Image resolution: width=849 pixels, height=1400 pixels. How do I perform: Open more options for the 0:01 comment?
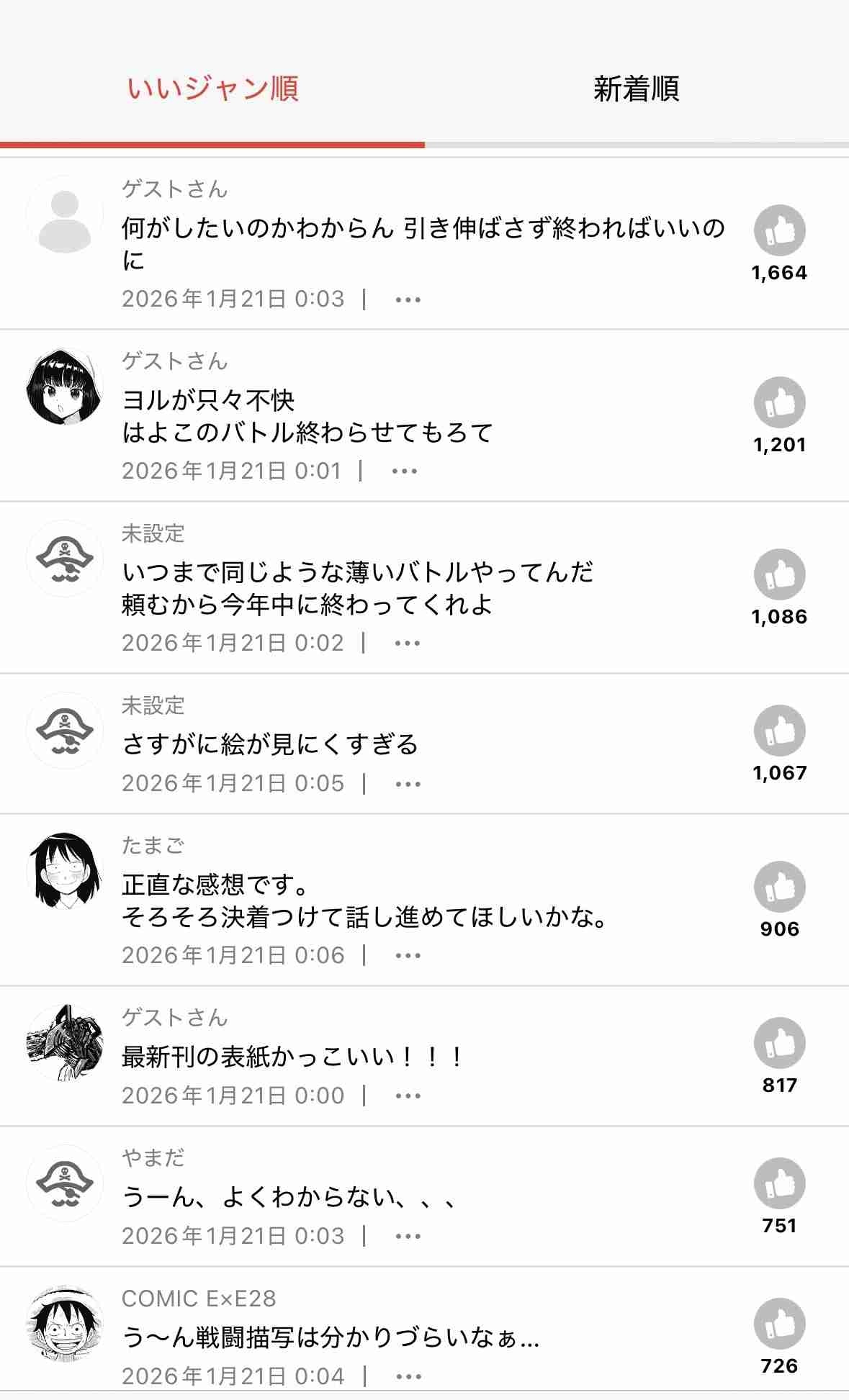point(404,471)
